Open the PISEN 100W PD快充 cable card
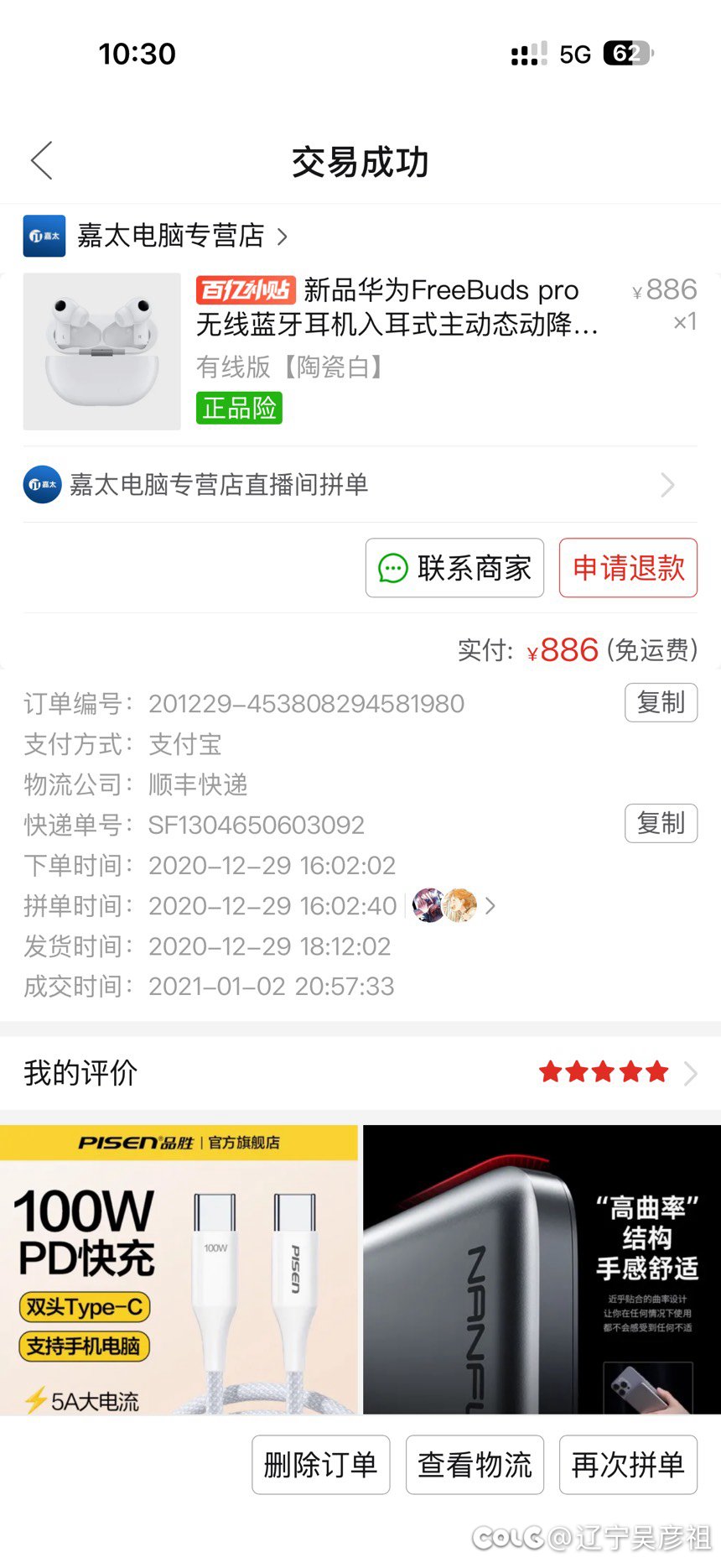The width and height of the screenshot is (721, 1568). tap(179, 1269)
